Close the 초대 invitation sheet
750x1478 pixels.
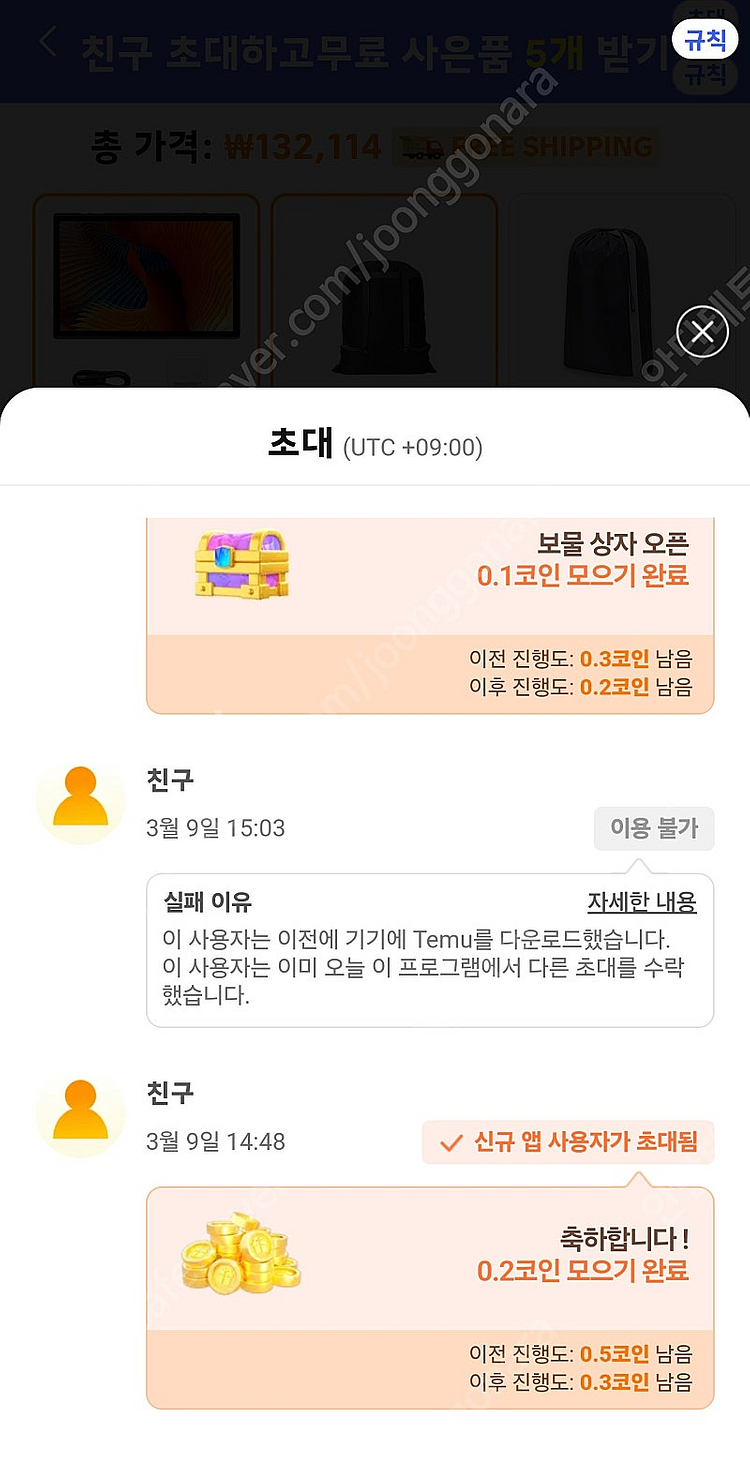point(702,332)
